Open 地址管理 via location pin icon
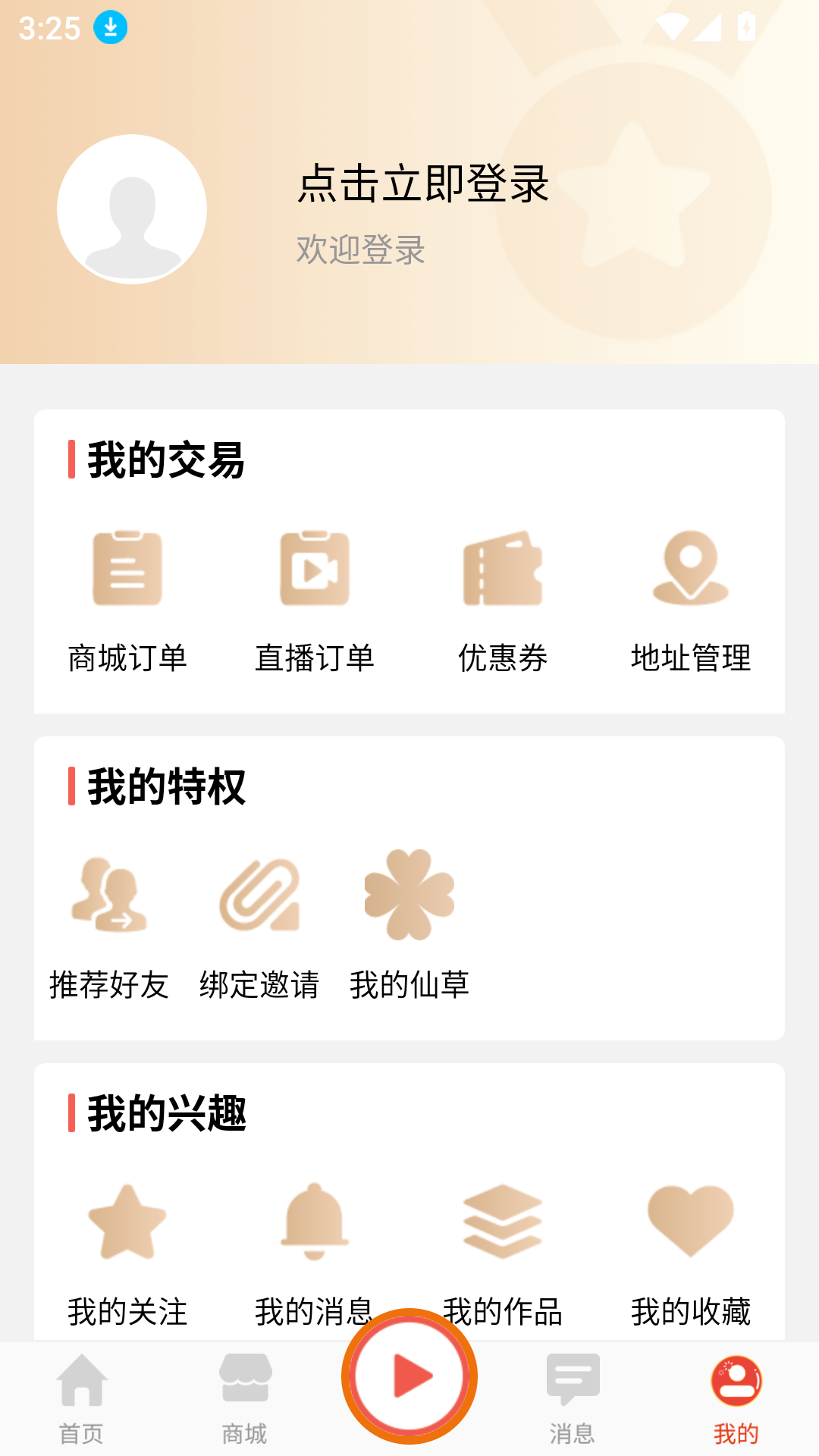819x1456 pixels. click(x=690, y=570)
